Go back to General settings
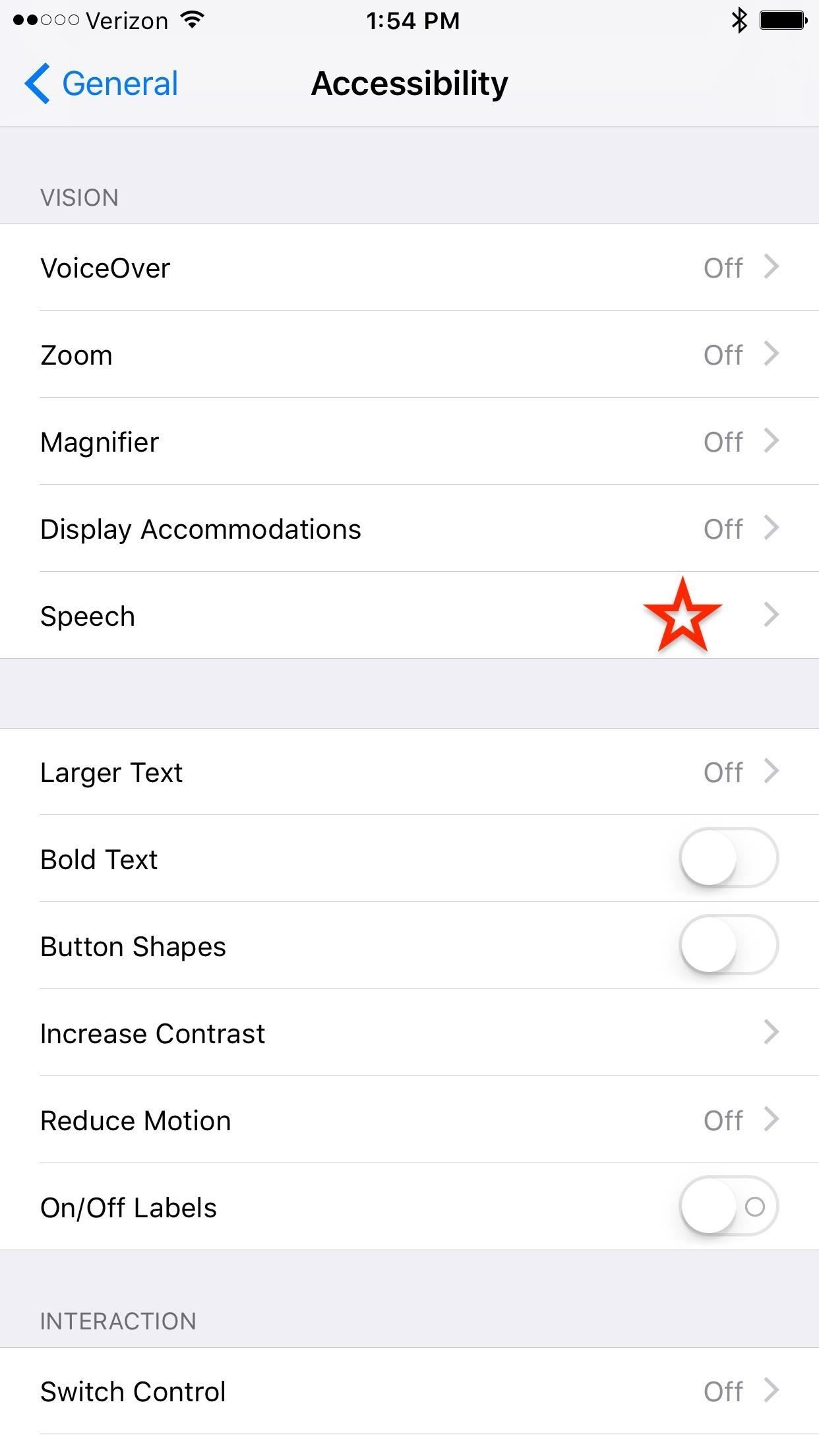 coord(102,84)
